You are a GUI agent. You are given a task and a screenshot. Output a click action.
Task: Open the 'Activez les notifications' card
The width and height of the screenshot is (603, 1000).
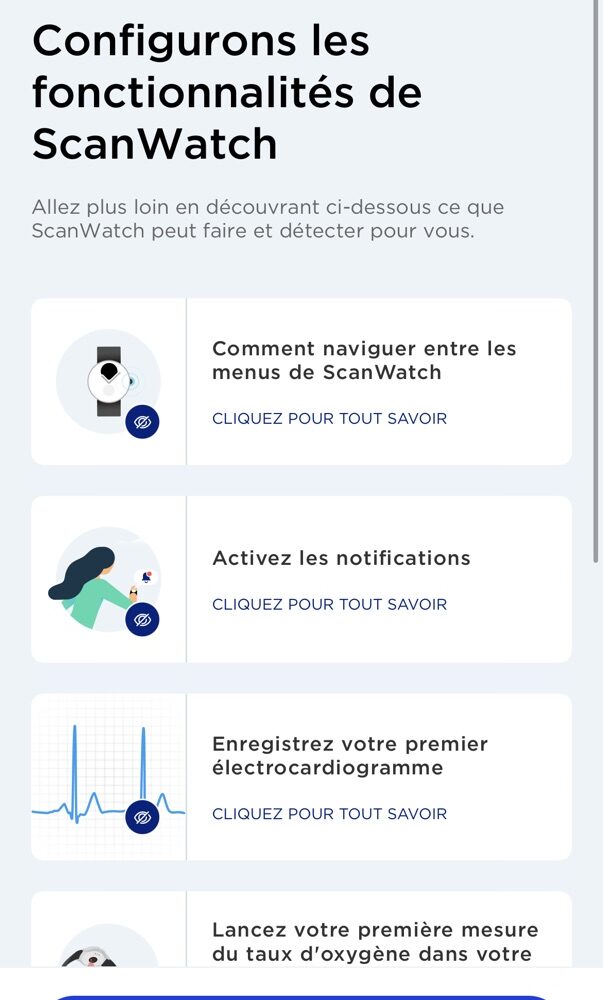pos(301,579)
